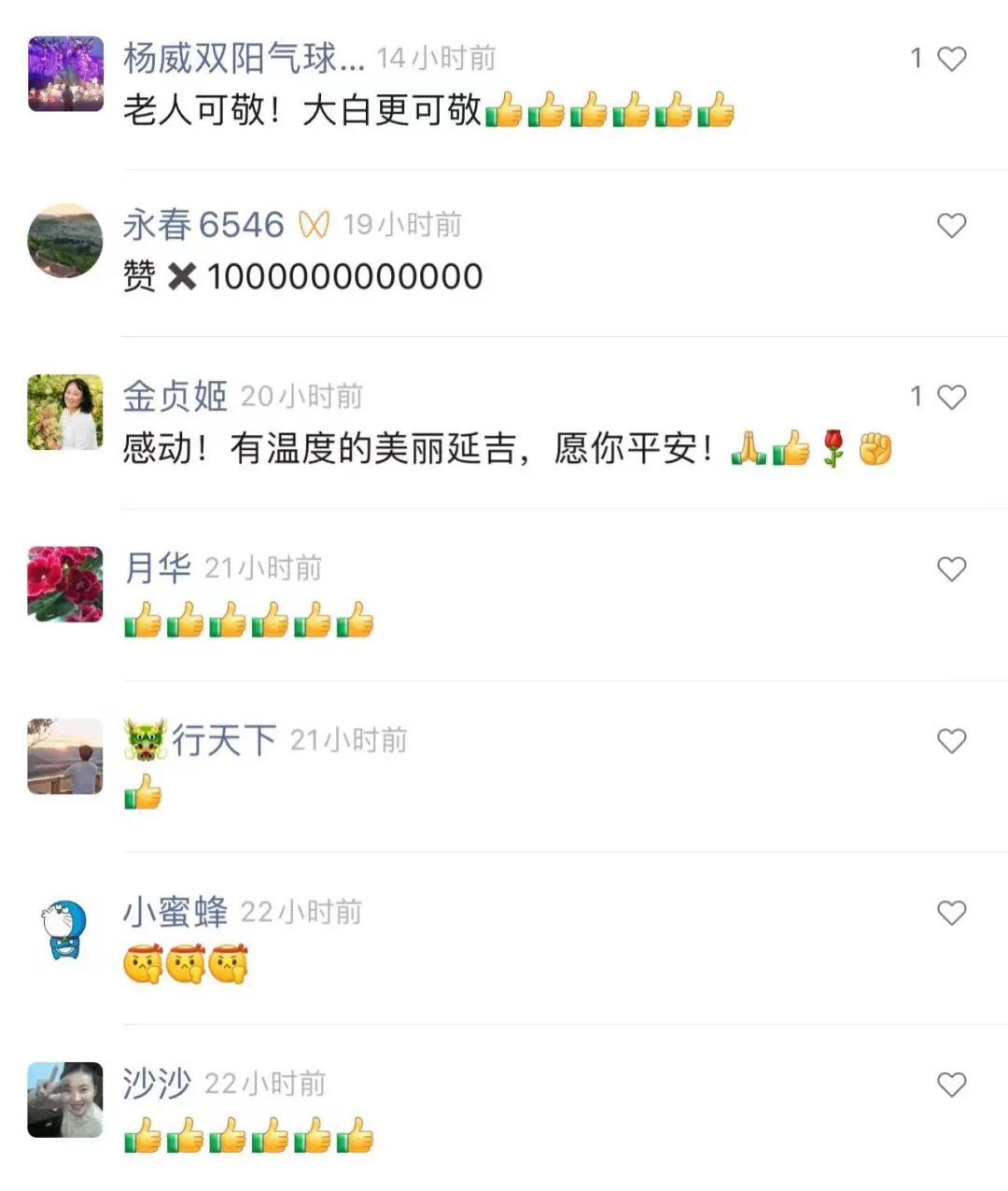
Task: Tap the heart icon beside 月华's comment
Action: tap(952, 568)
